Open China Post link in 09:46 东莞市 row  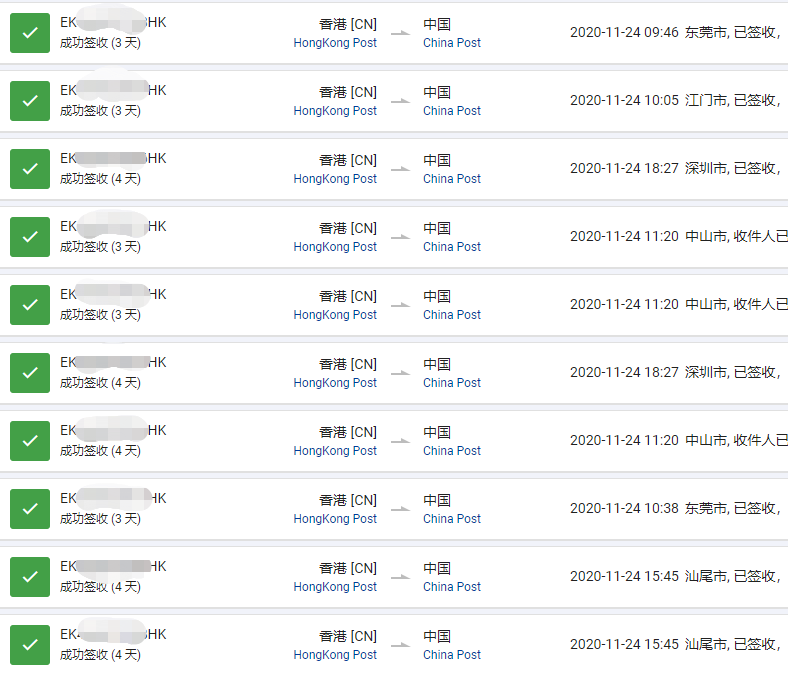pos(452,43)
